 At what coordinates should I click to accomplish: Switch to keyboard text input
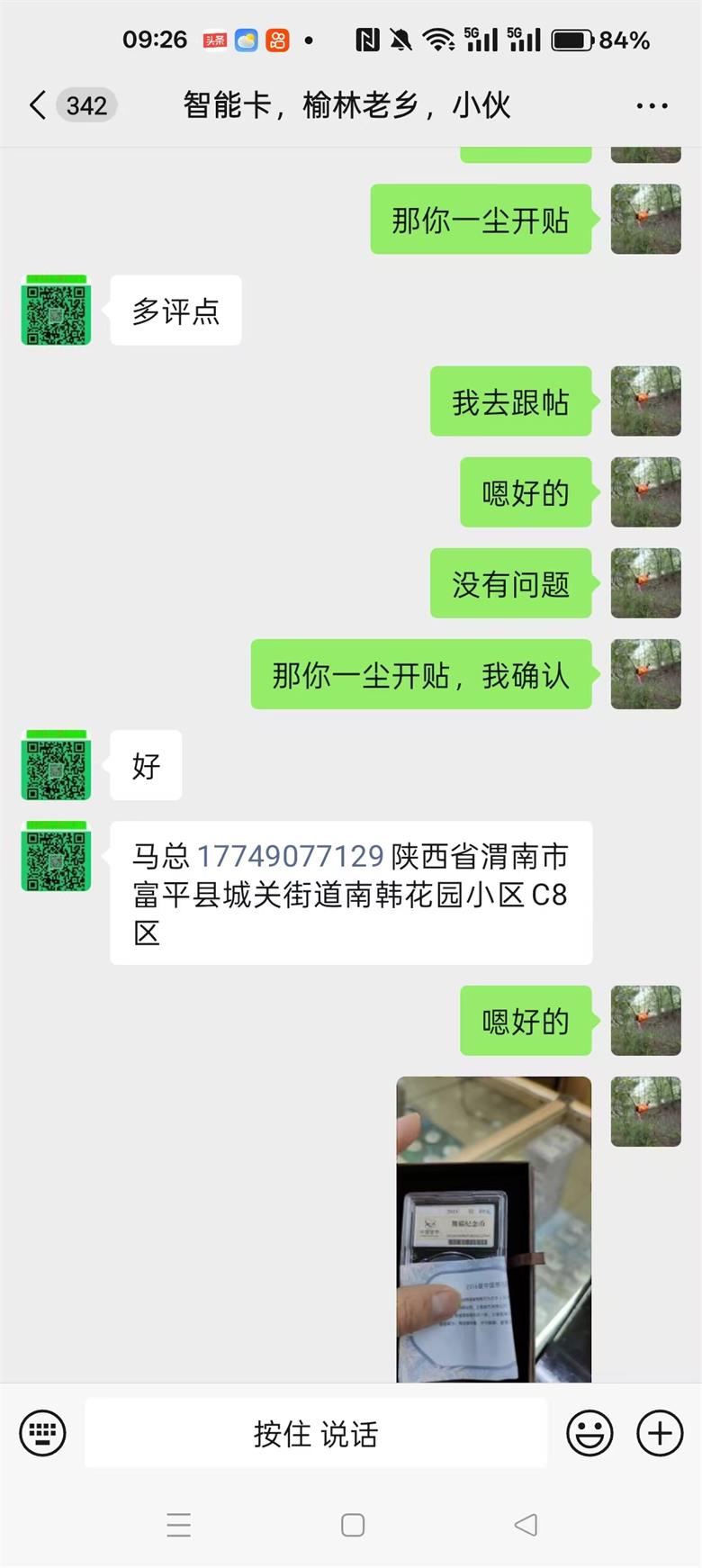42,1432
